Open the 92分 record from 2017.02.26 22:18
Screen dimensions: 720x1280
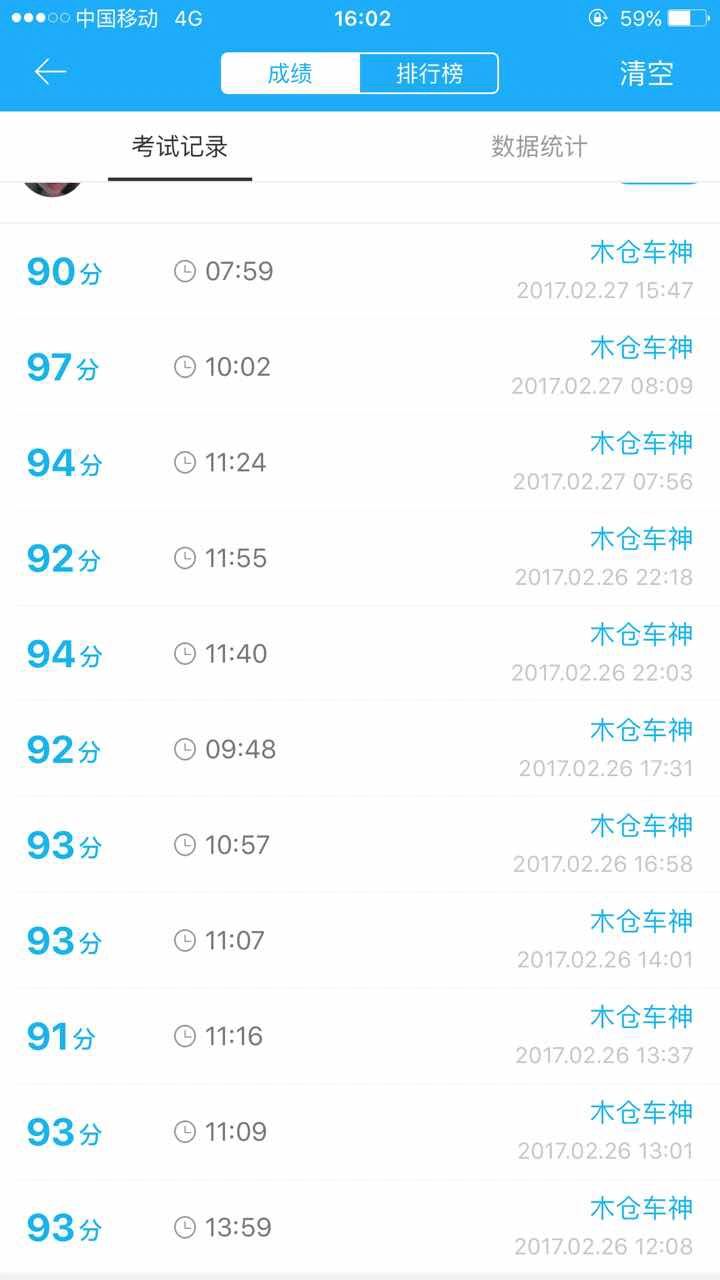(x=360, y=558)
